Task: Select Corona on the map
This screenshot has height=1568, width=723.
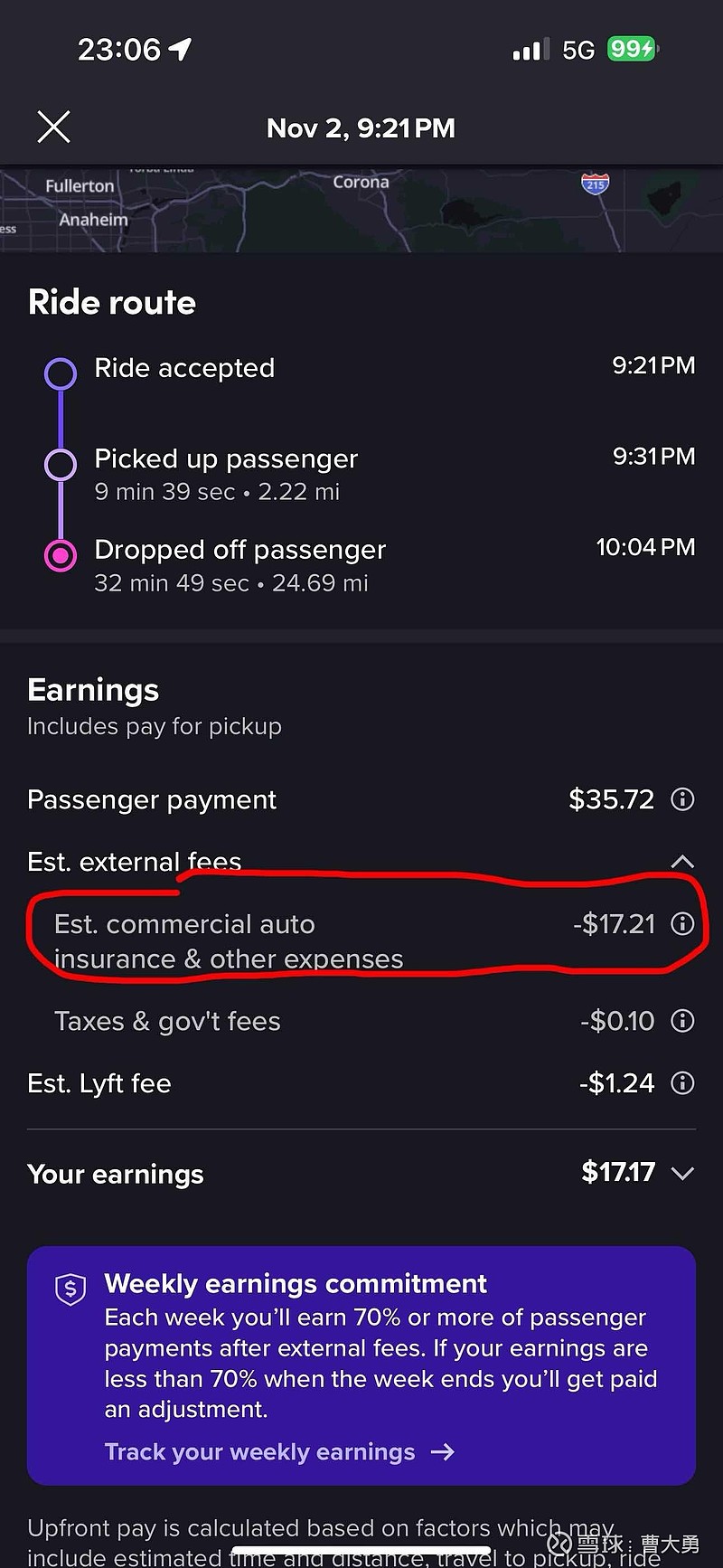Action: (x=361, y=181)
